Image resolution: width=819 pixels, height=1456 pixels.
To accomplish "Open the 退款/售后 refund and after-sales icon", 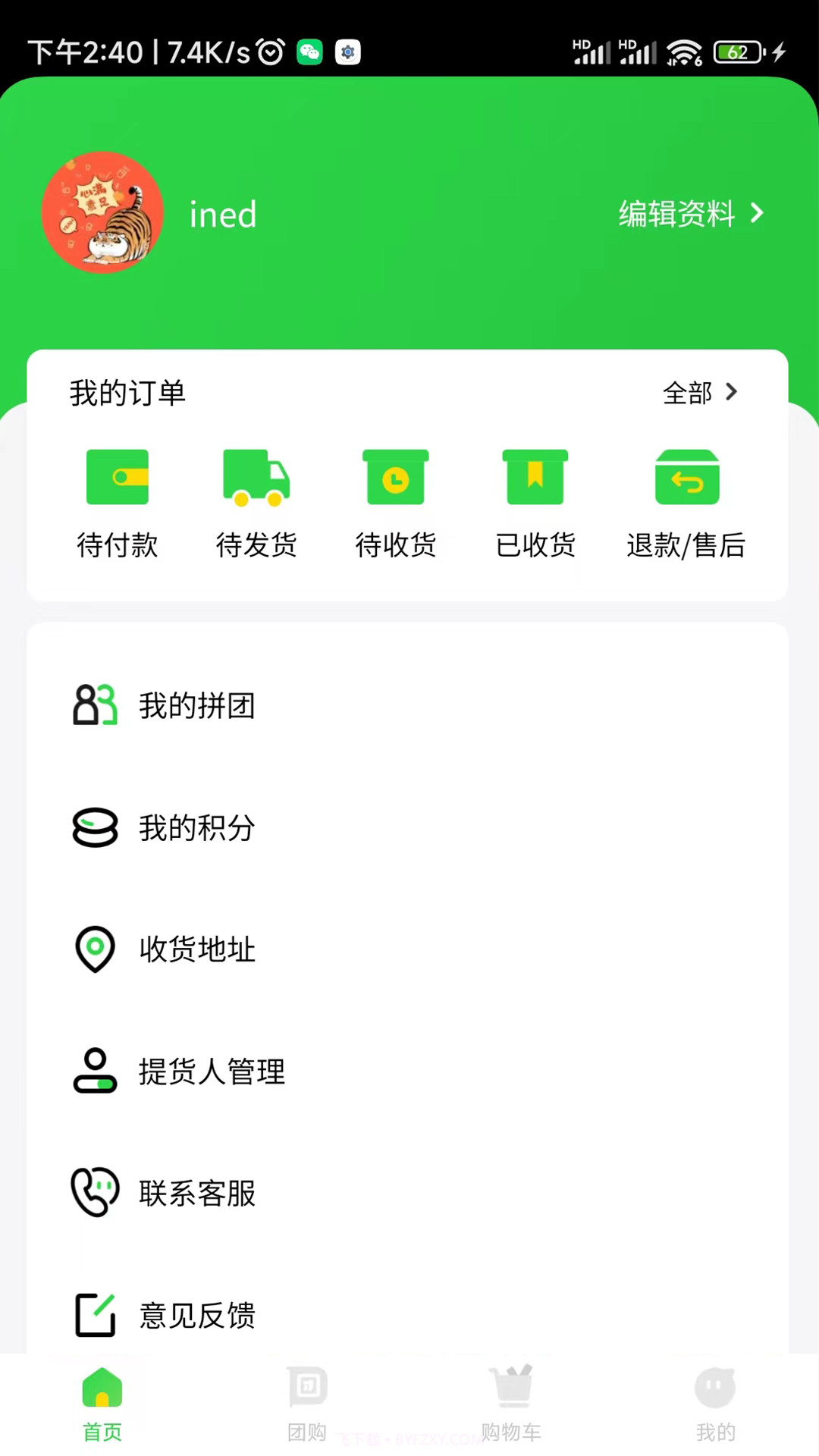I will [x=686, y=477].
